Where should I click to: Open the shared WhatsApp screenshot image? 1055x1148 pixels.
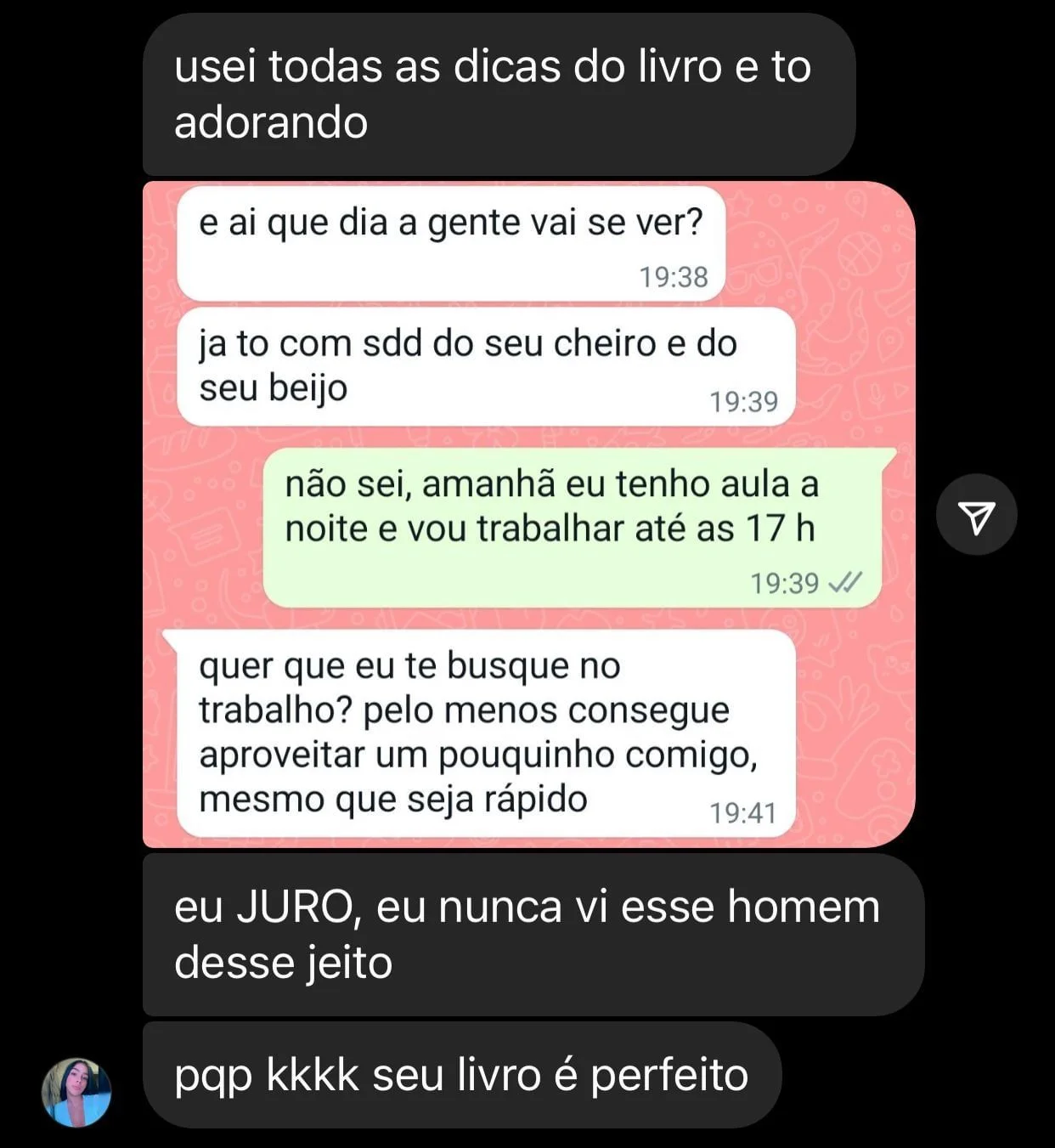pos(528,514)
